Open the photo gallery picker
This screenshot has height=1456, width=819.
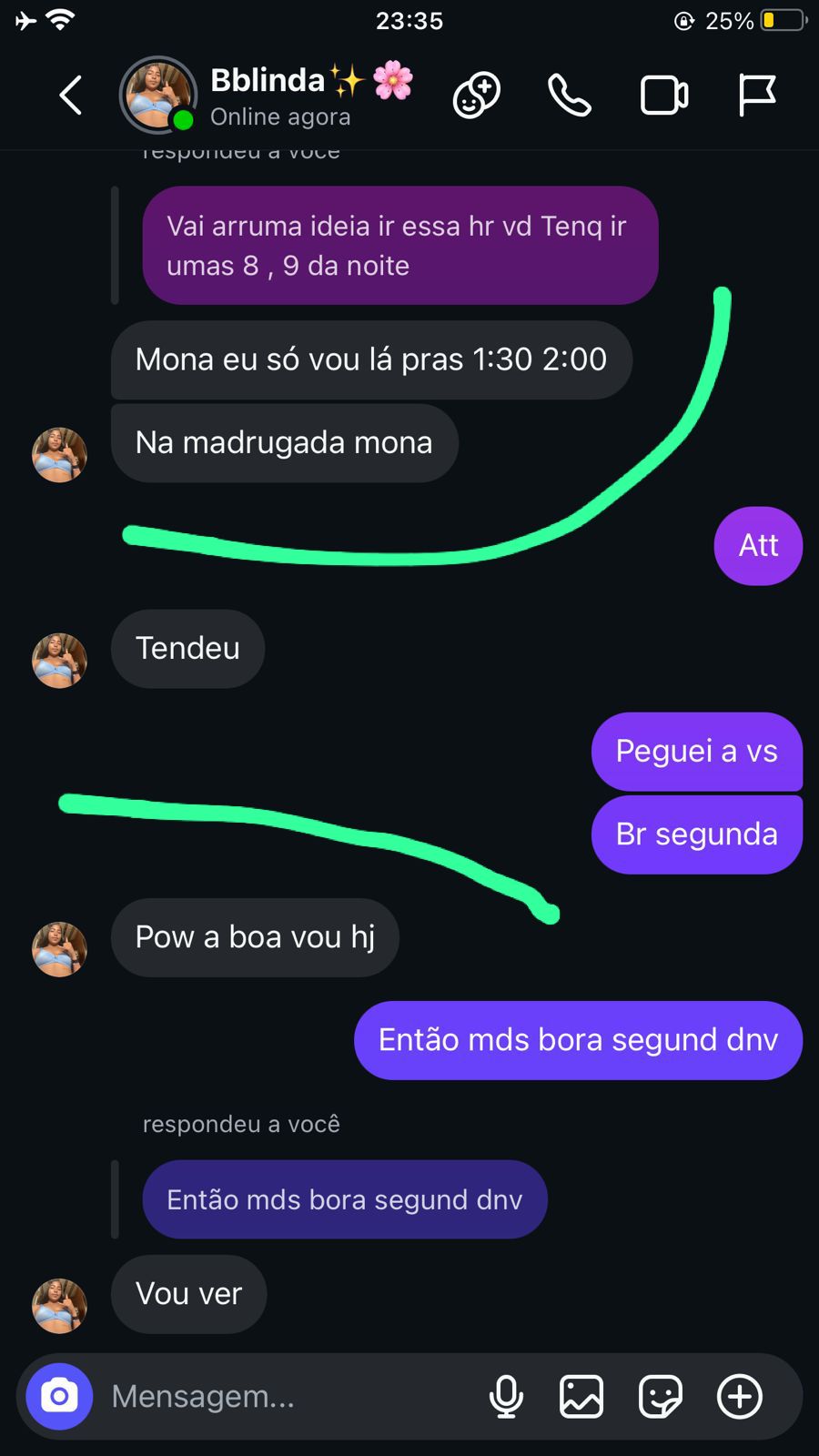581,1396
